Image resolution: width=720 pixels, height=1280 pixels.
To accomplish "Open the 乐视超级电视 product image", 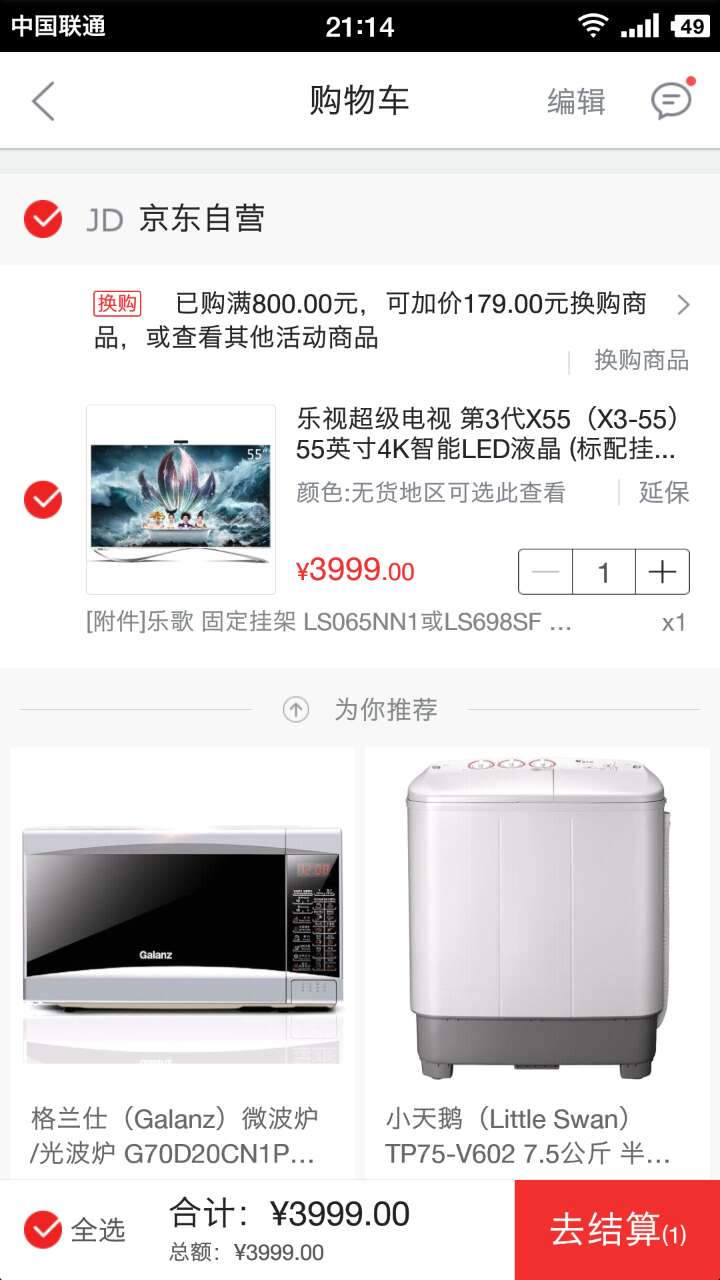I will coord(181,499).
